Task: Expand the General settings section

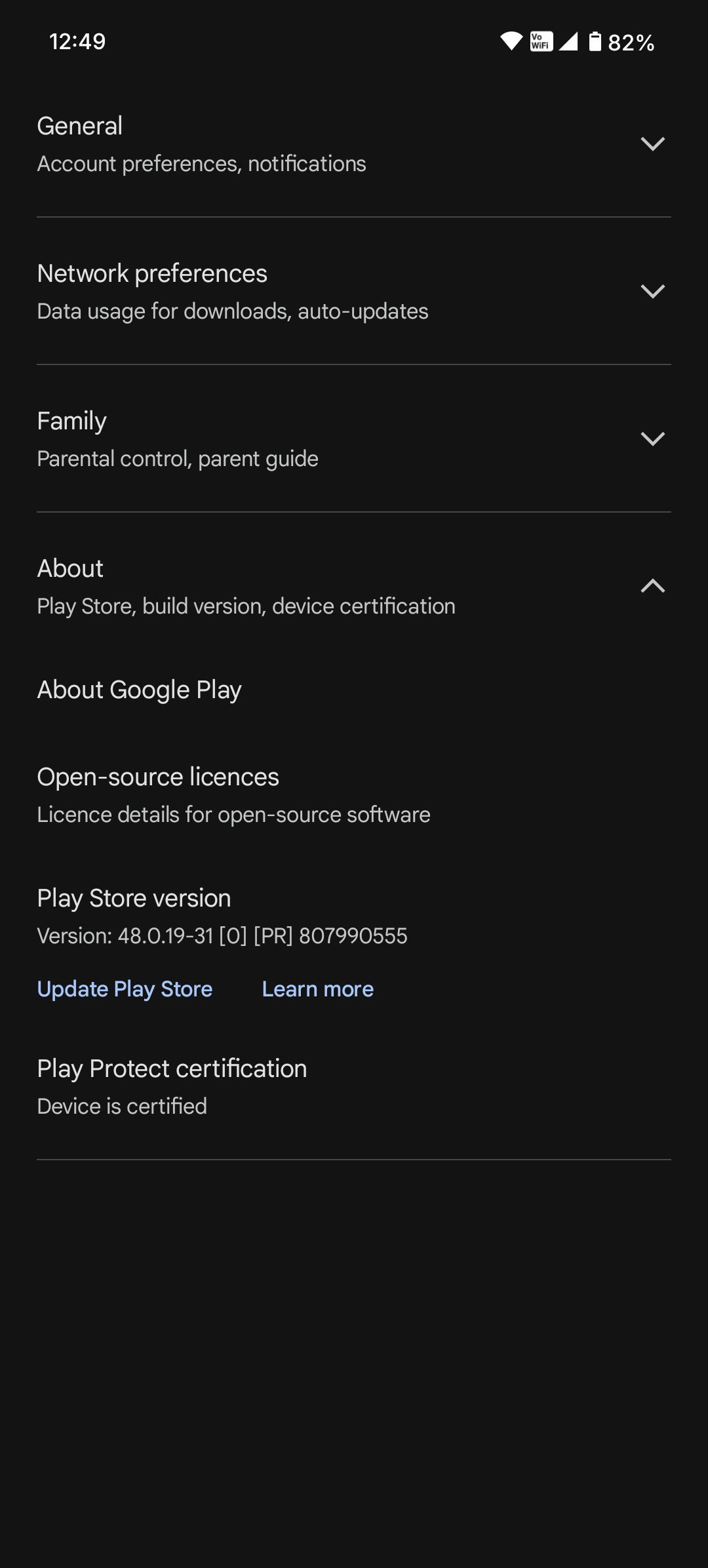Action: 652,144
